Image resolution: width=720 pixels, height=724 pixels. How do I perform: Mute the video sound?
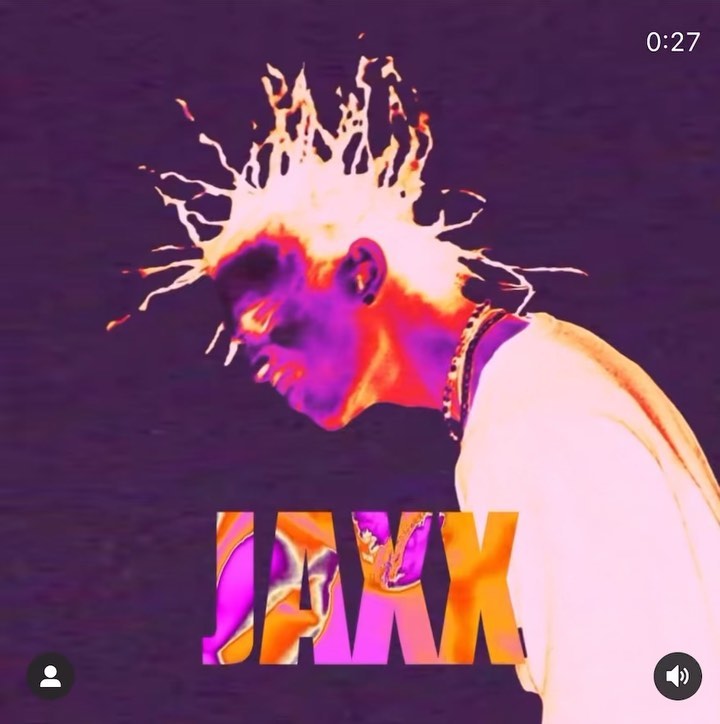[x=678, y=676]
